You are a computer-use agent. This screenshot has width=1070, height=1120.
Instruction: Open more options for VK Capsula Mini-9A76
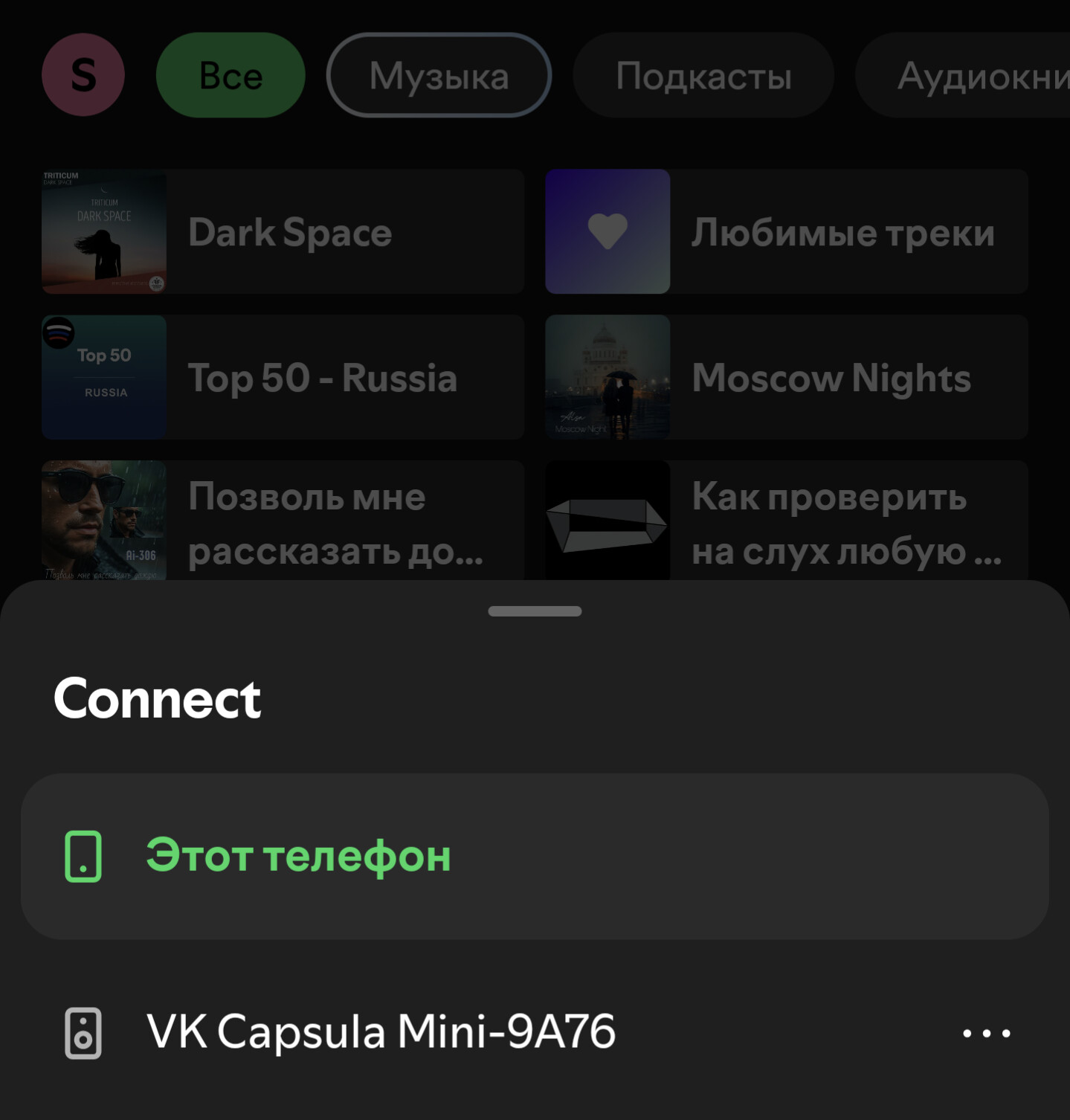coord(986,1033)
